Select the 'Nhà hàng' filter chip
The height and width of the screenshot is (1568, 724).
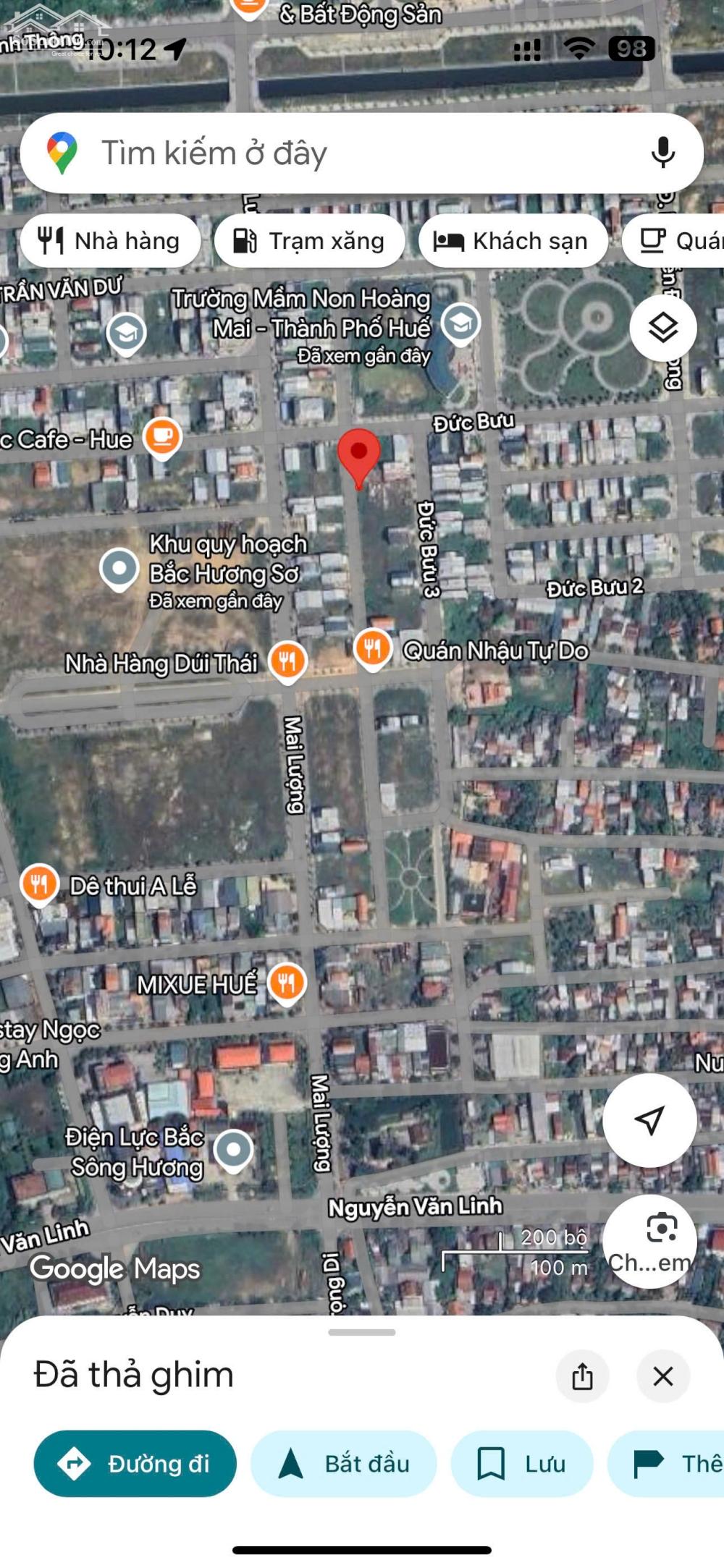coord(110,241)
